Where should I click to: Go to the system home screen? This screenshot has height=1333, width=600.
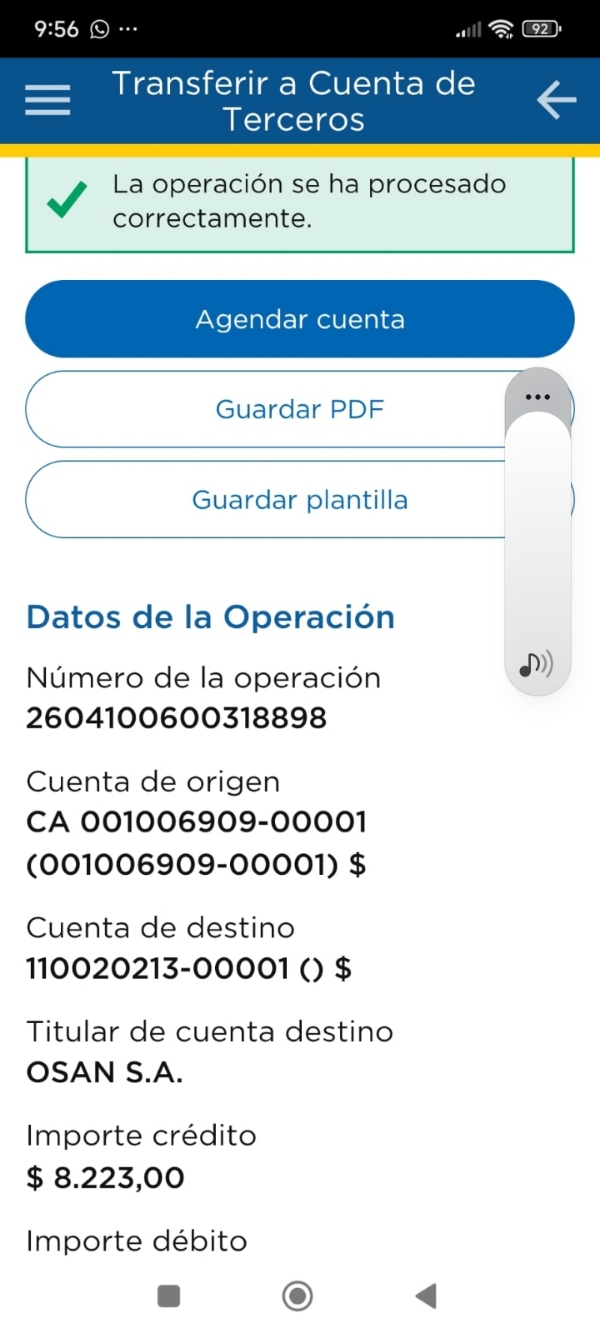pyautogui.click(x=297, y=1296)
